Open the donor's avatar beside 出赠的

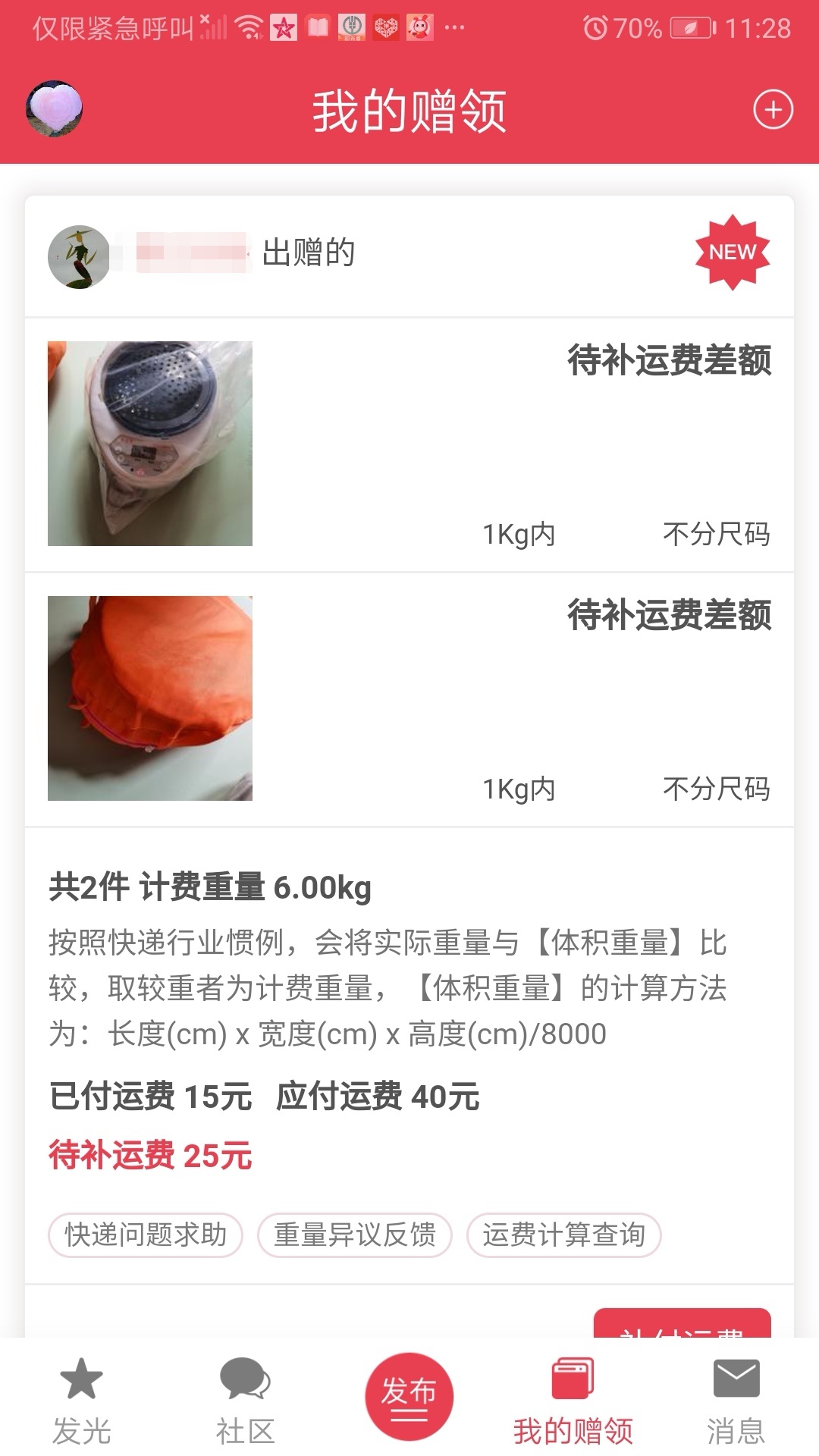click(78, 256)
